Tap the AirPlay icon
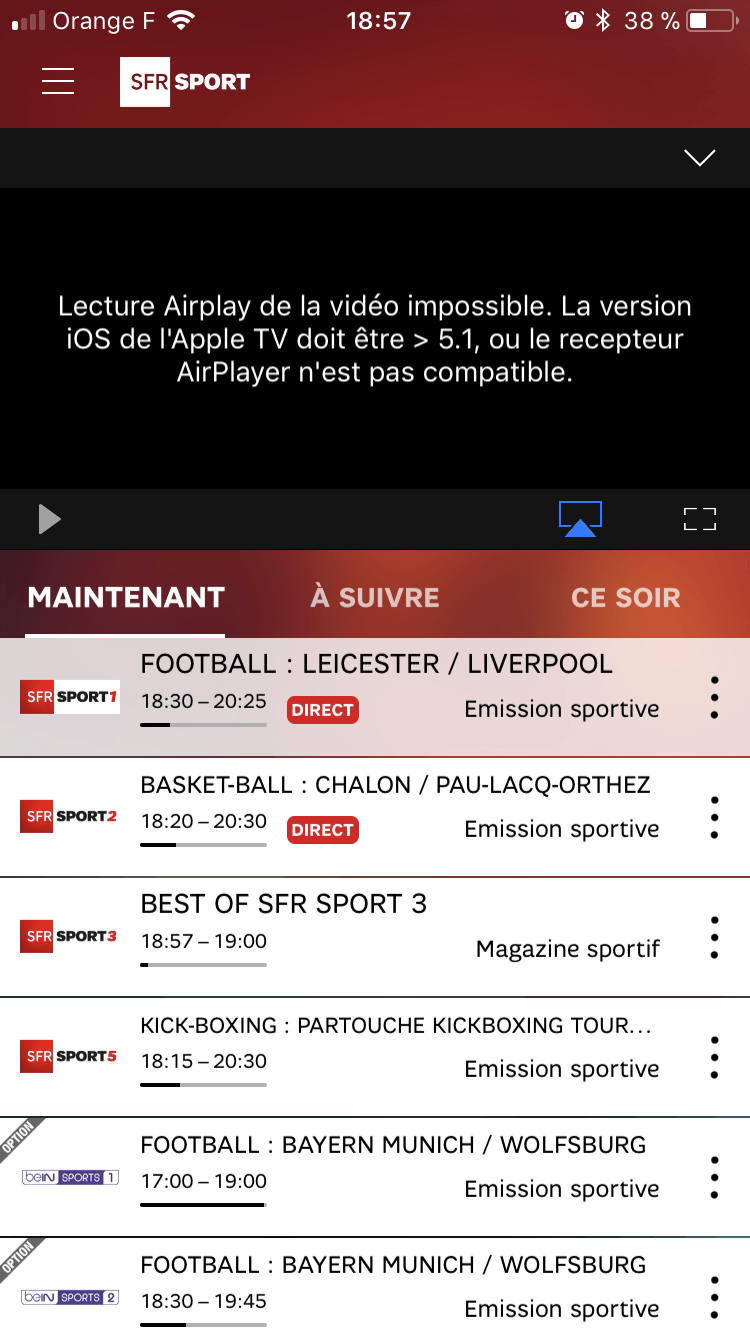750x1334 pixels. [580, 519]
